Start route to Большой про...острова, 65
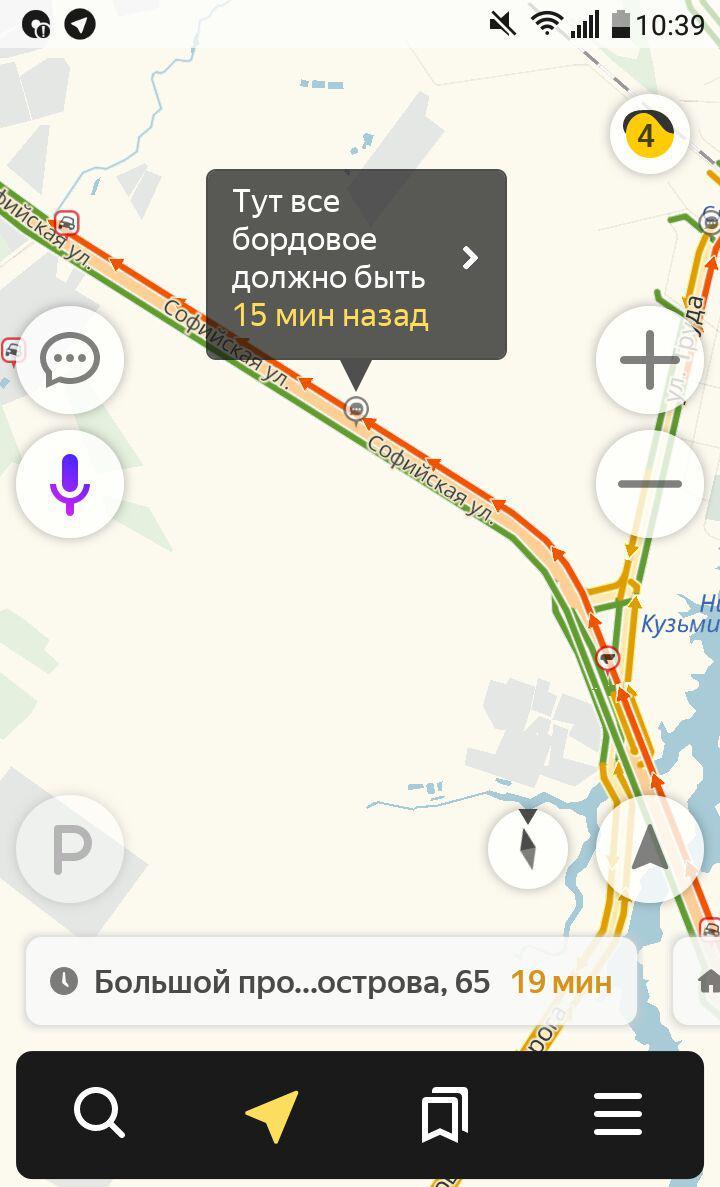 coord(330,982)
